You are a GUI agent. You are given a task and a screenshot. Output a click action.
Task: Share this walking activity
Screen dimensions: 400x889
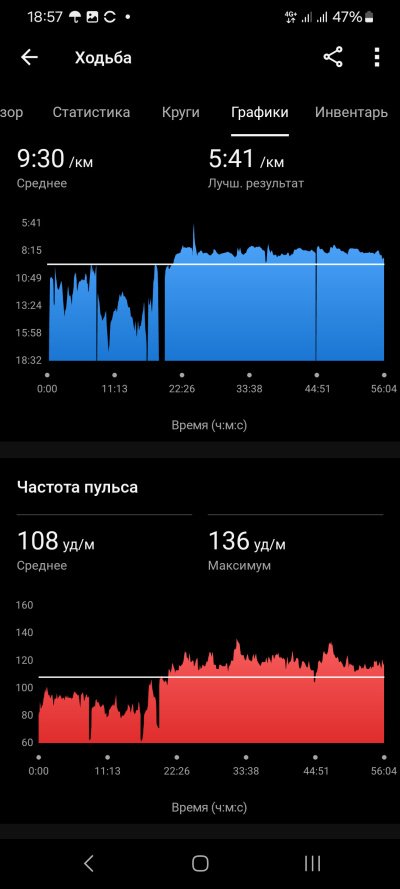[x=333, y=57]
